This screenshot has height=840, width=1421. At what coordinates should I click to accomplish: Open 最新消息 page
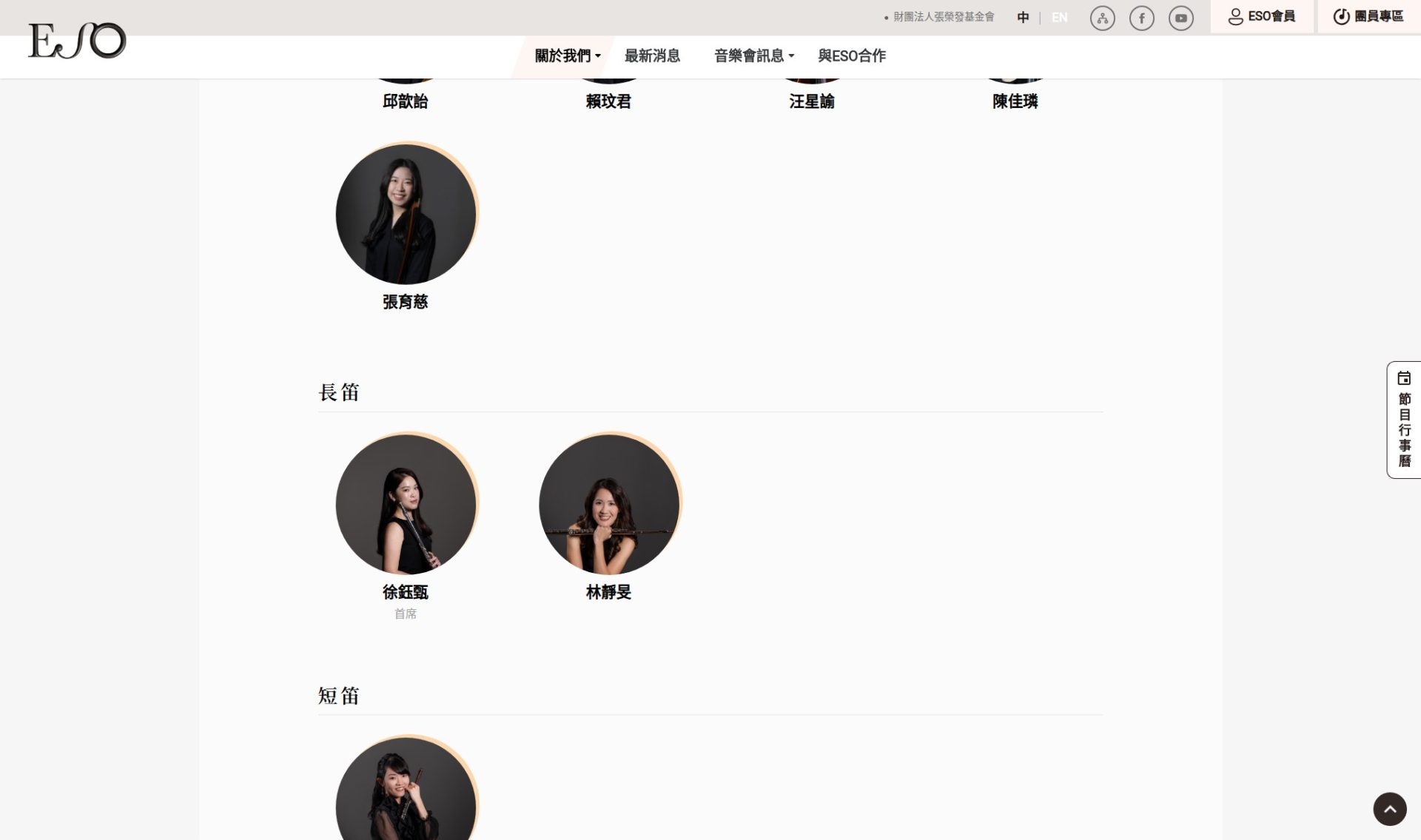click(x=652, y=56)
